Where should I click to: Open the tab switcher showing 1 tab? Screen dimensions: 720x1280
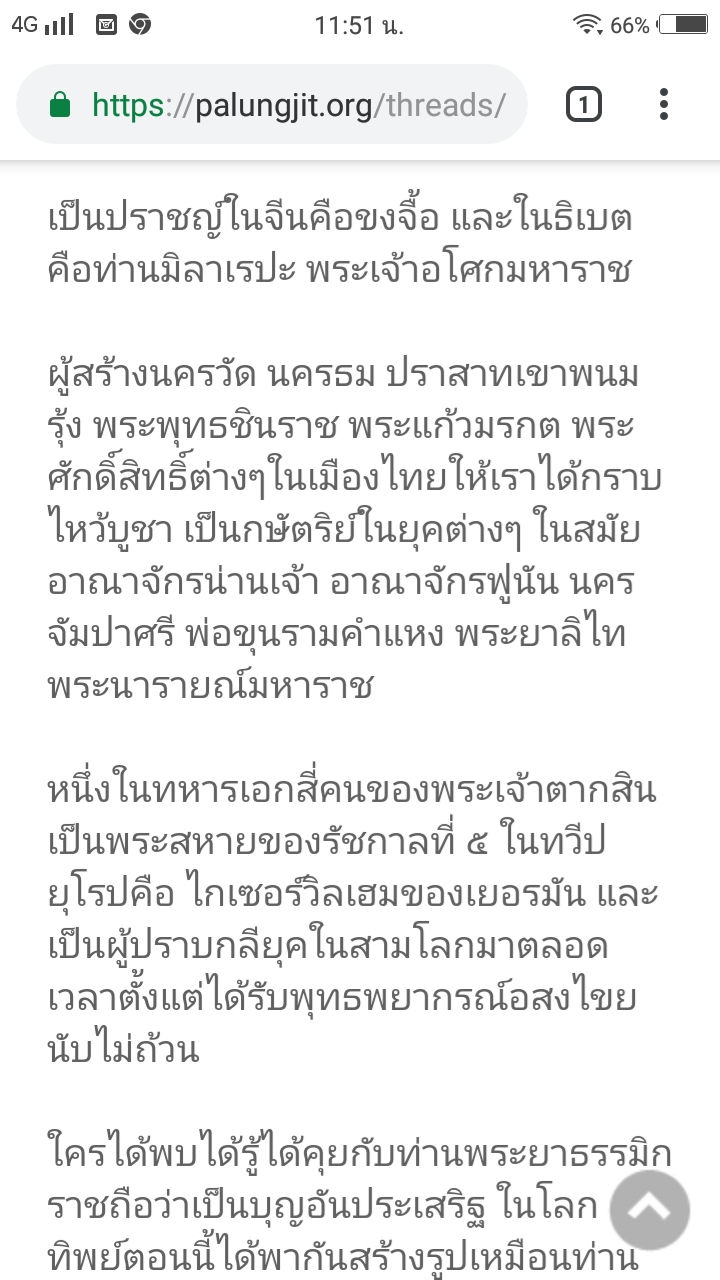tap(584, 105)
